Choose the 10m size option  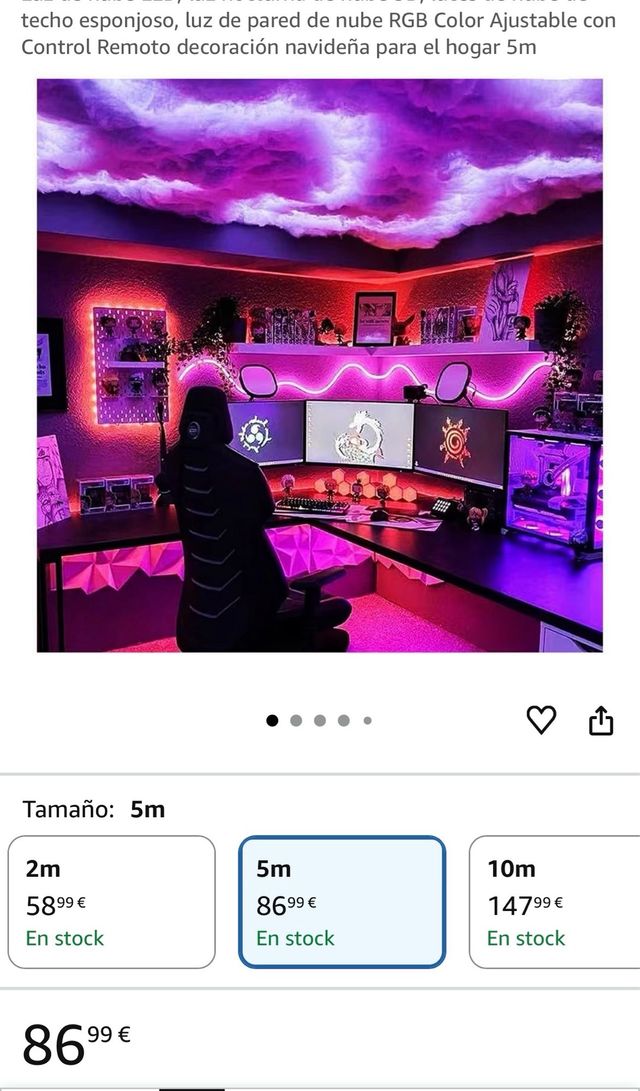coord(555,902)
